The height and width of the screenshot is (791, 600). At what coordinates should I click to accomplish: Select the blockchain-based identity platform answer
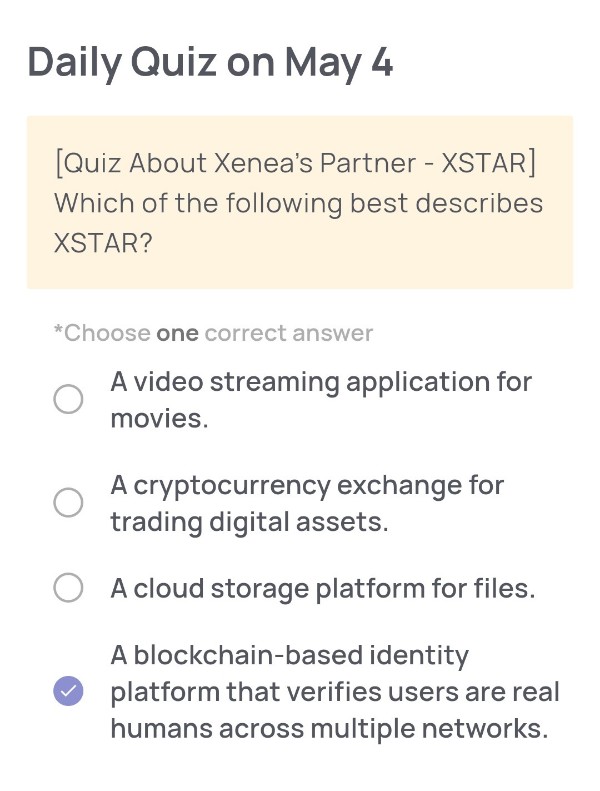(68, 691)
